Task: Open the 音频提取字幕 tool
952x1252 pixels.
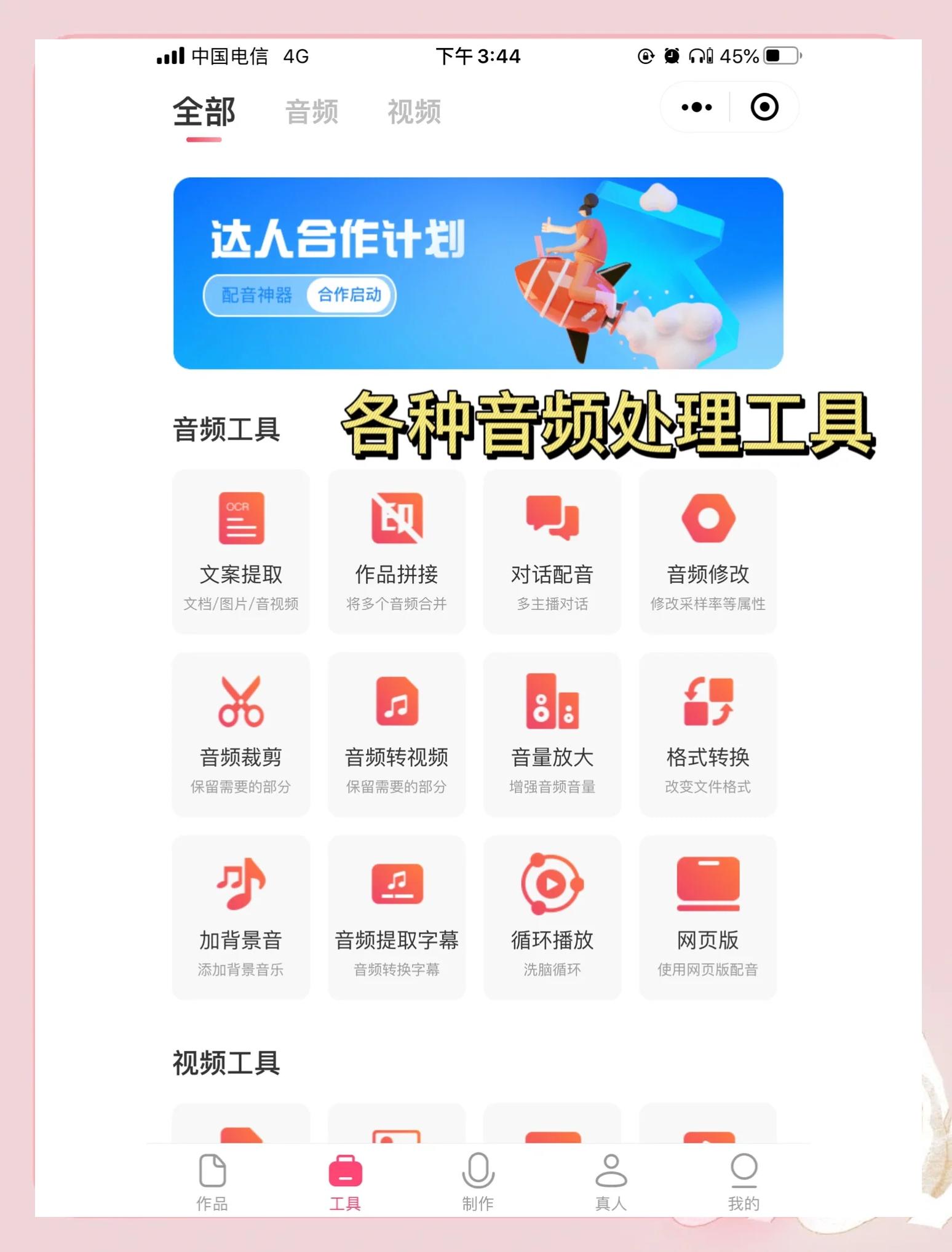Action: (397, 917)
